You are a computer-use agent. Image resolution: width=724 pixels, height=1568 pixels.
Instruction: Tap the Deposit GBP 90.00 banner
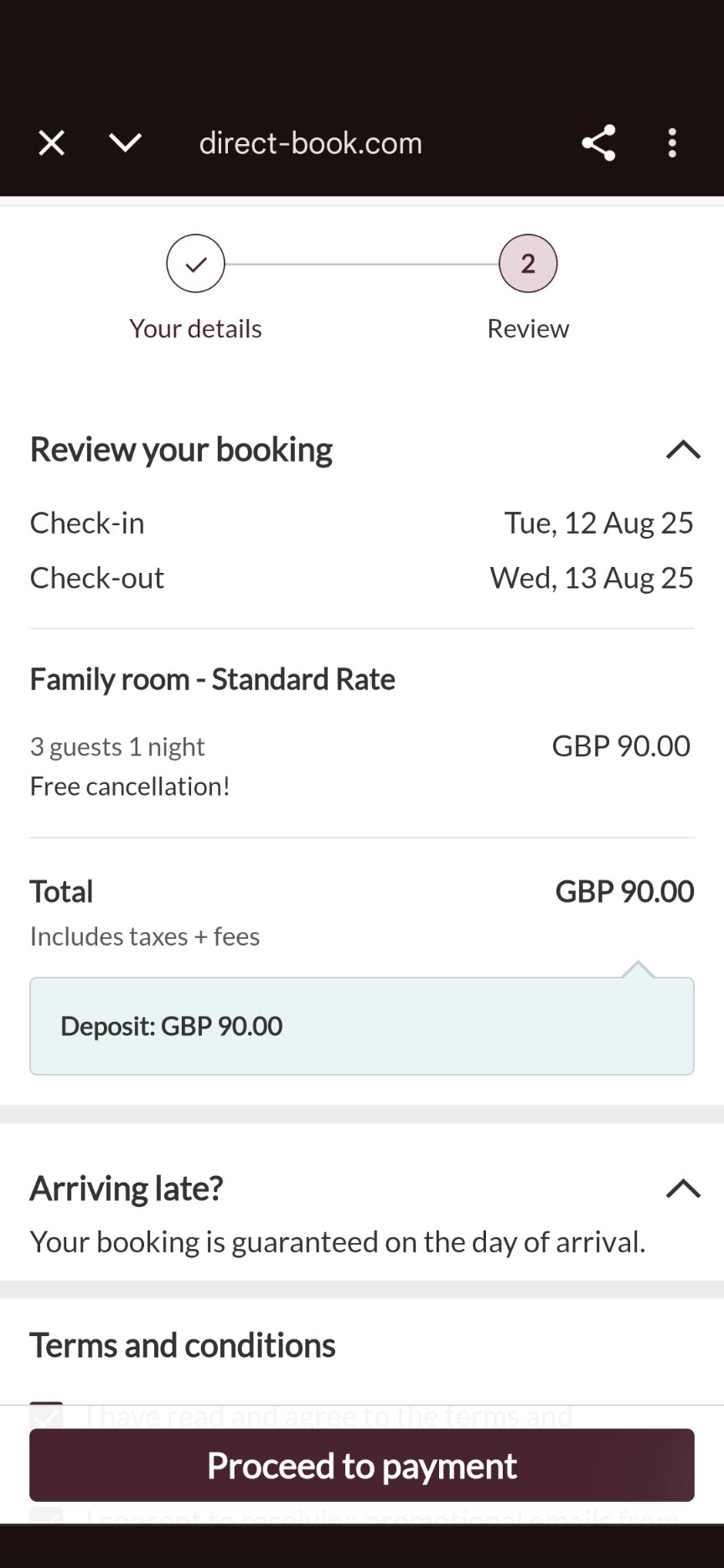coord(361,1025)
